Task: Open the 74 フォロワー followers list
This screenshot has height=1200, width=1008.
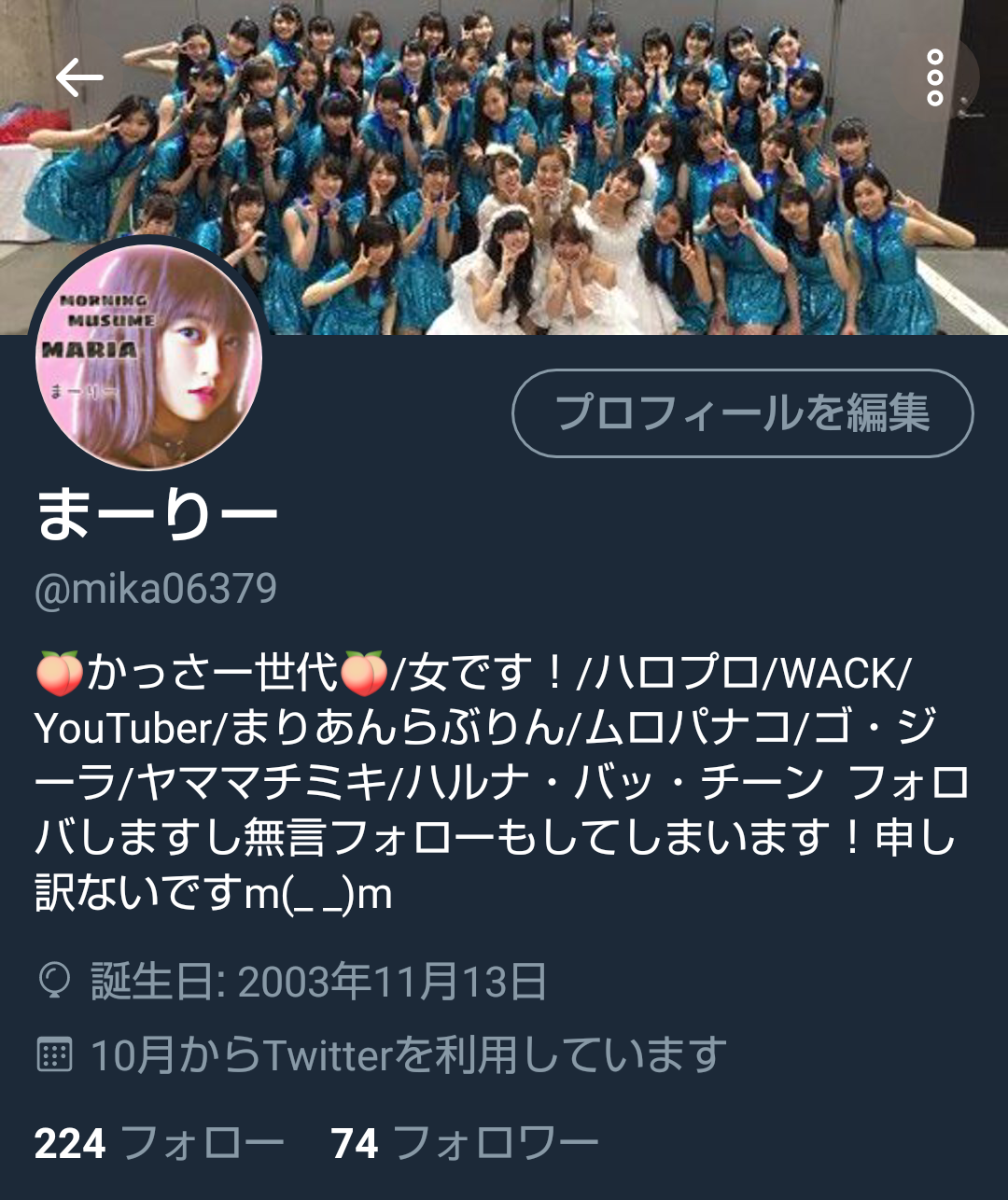Action: tap(464, 1143)
